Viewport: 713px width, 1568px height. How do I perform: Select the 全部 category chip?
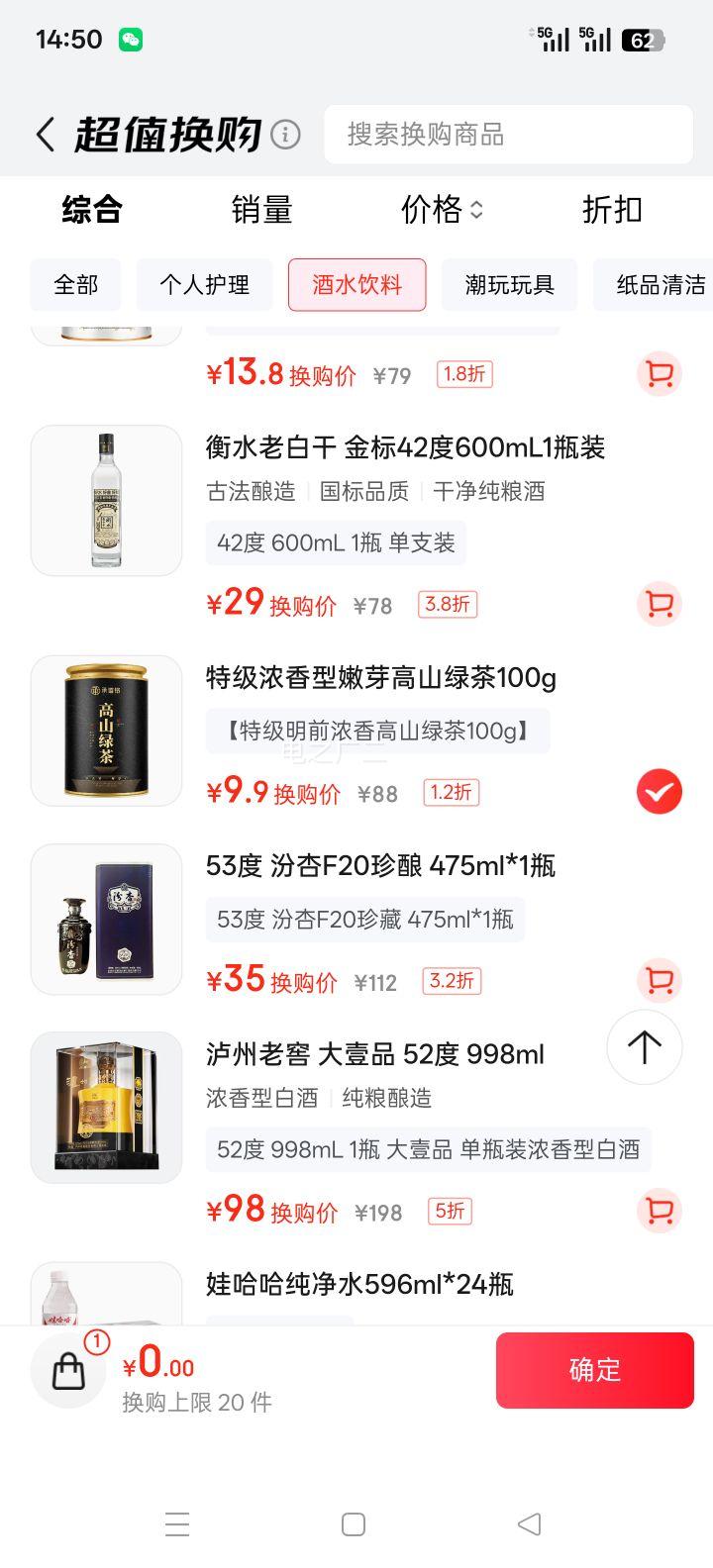(76, 285)
